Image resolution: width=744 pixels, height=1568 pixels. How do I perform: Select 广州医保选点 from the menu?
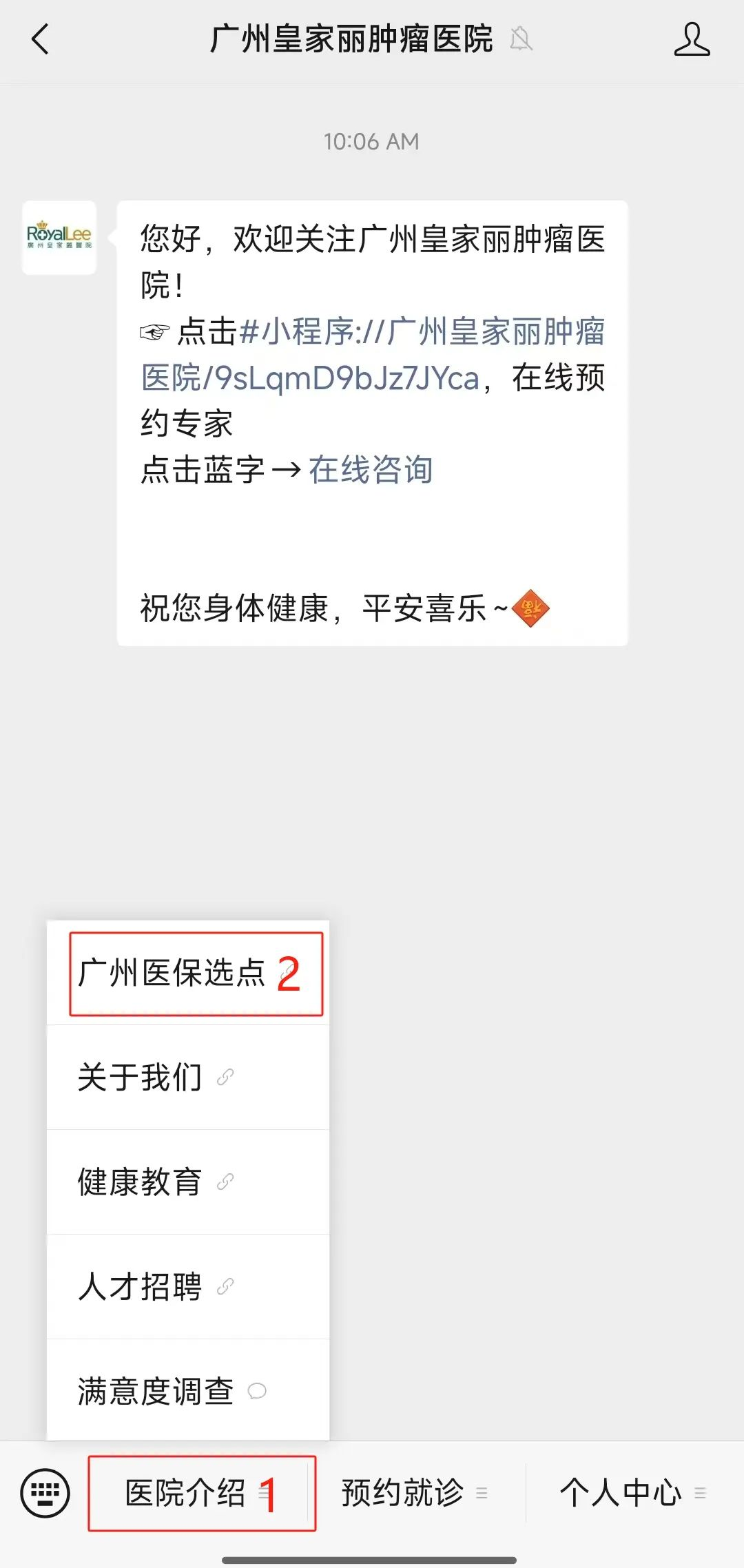pyautogui.click(x=188, y=973)
